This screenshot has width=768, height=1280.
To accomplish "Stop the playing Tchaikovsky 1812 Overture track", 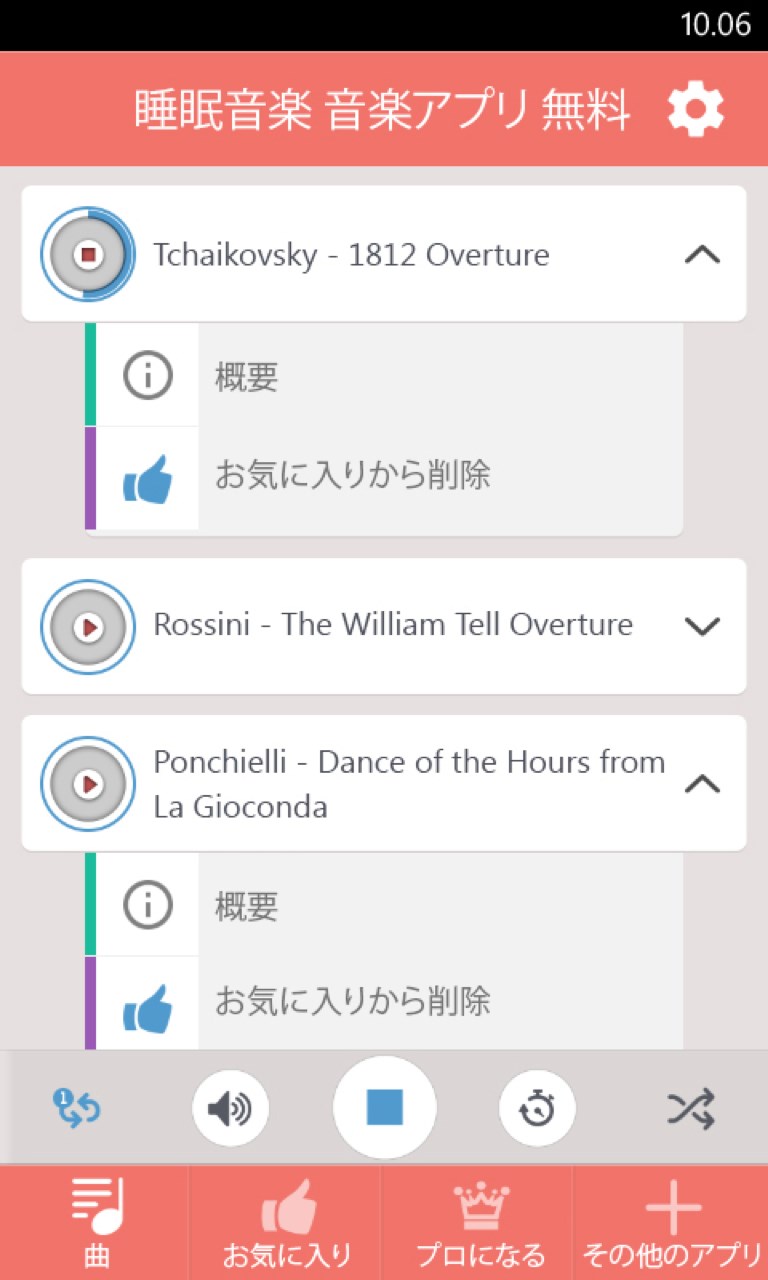I will pyautogui.click(x=88, y=254).
